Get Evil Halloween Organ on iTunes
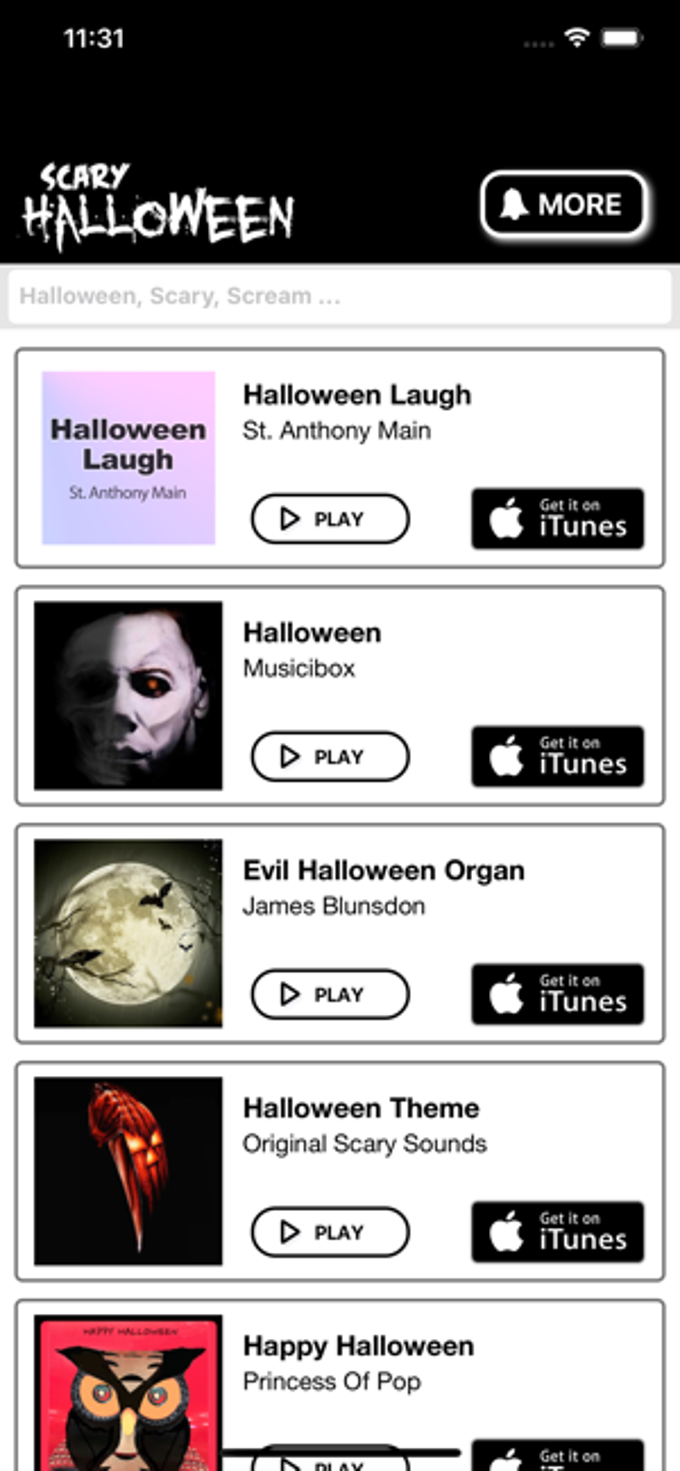The image size is (680, 1471). pyautogui.click(x=557, y=994)
